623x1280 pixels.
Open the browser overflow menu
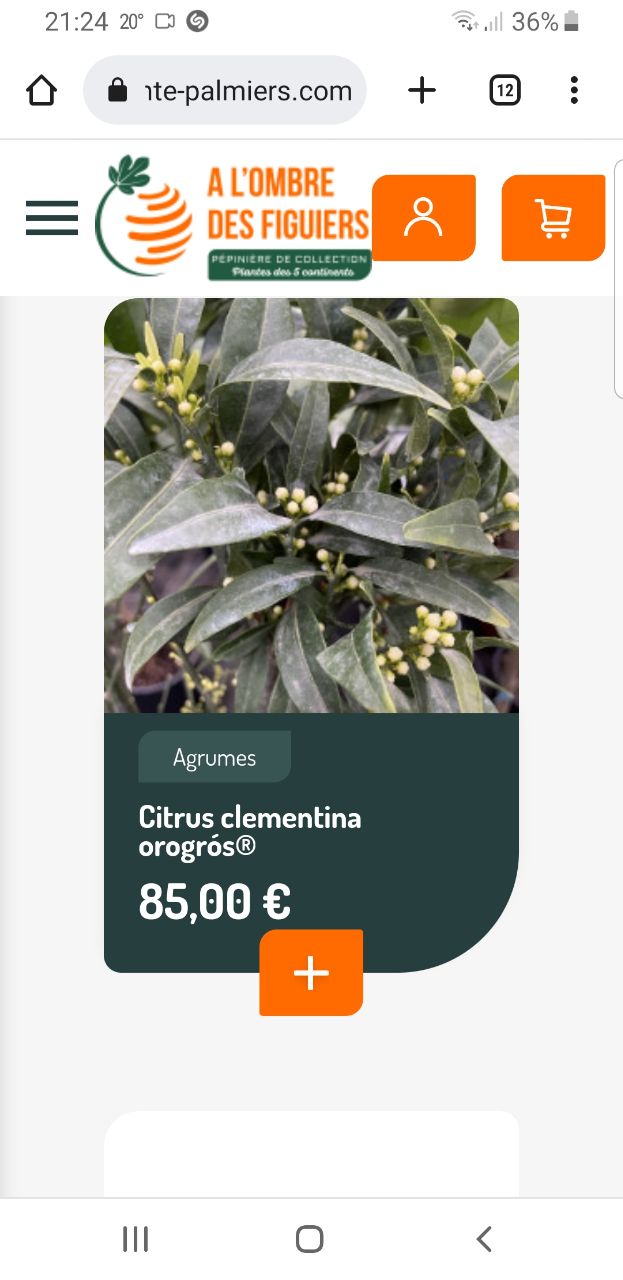574,91
